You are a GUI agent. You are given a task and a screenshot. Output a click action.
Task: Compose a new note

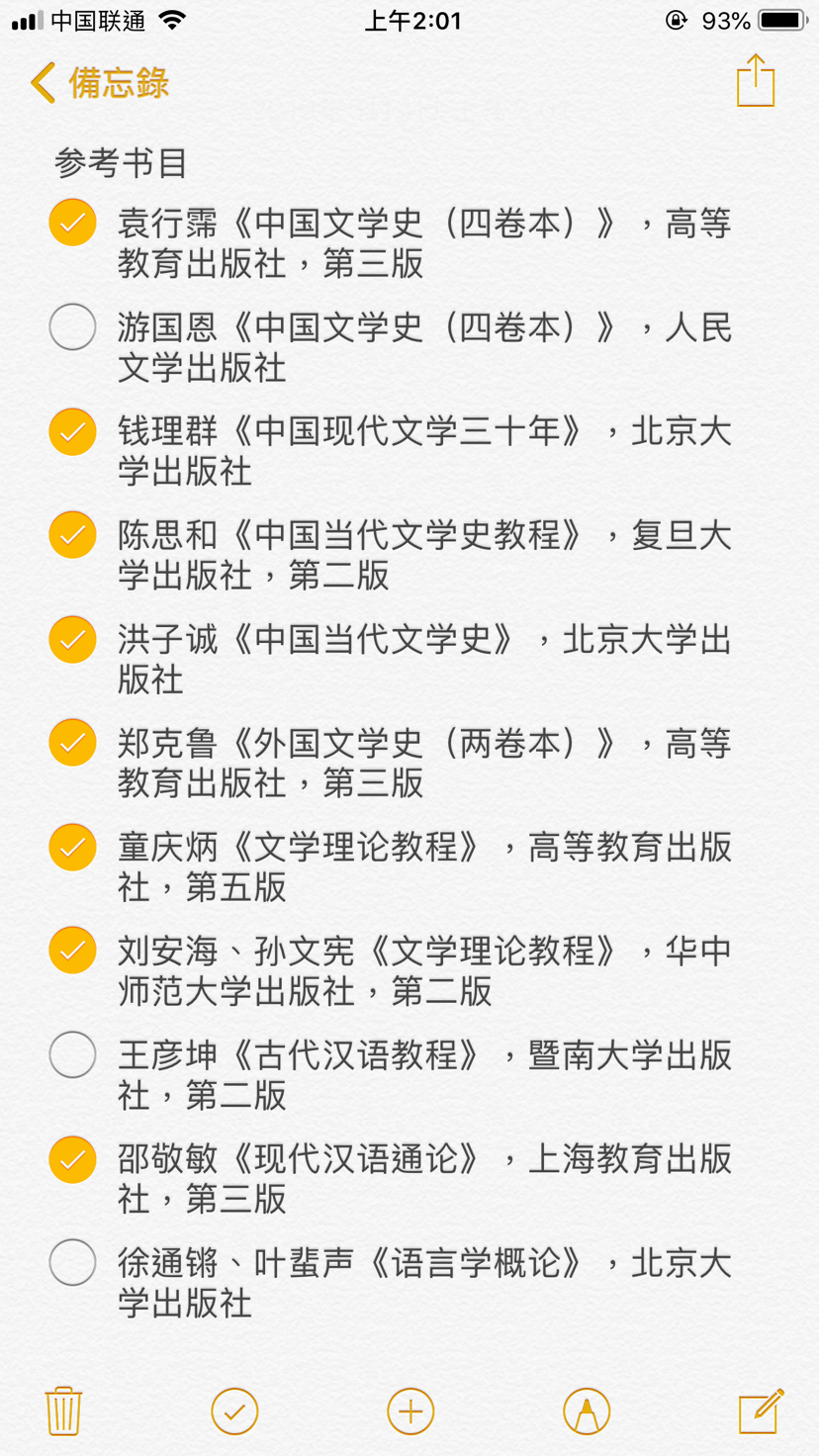click(x=761, y=1410)
